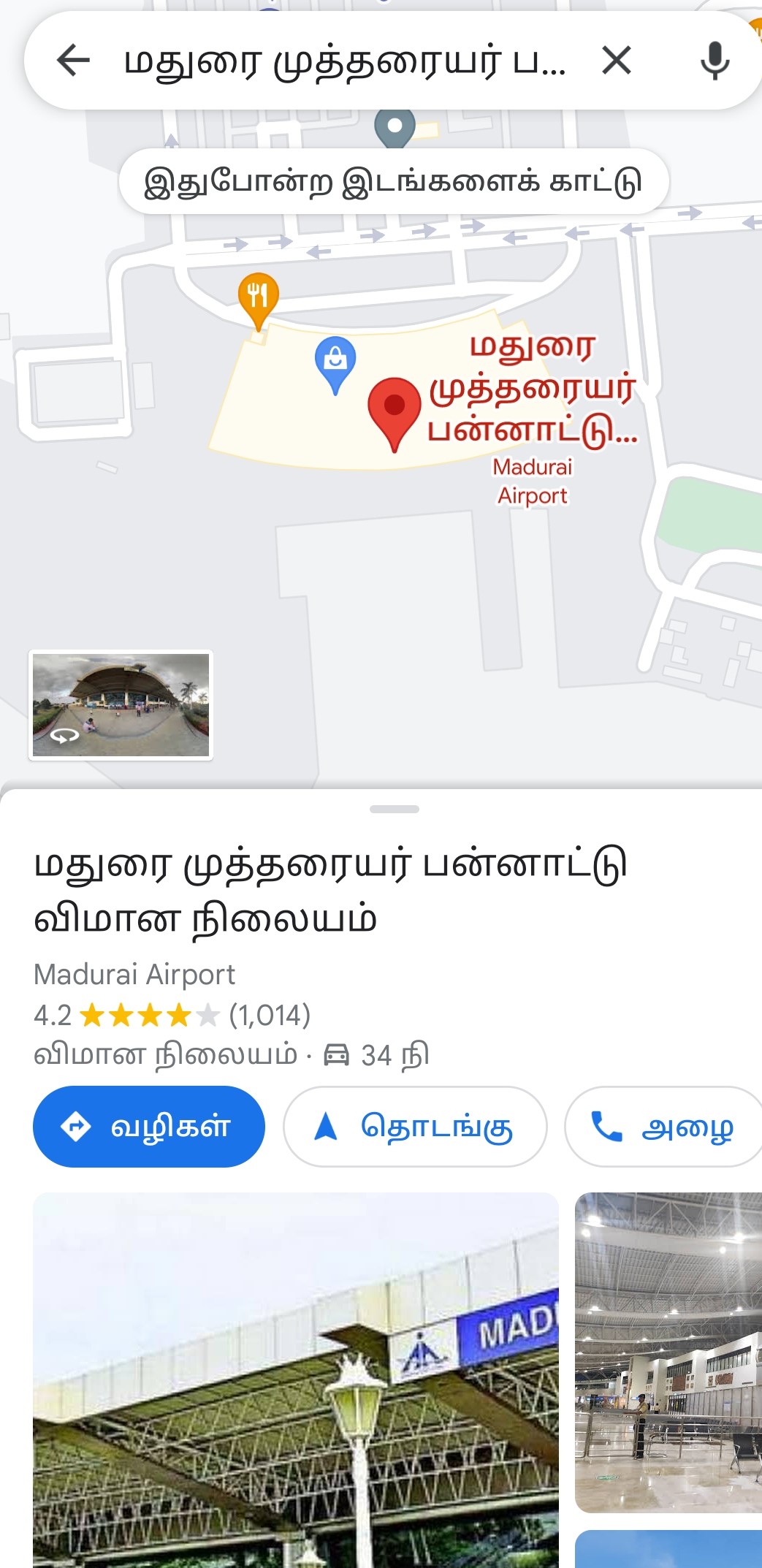
Task: Open the terminal interior photo
Action: (x=668, y=1352)
